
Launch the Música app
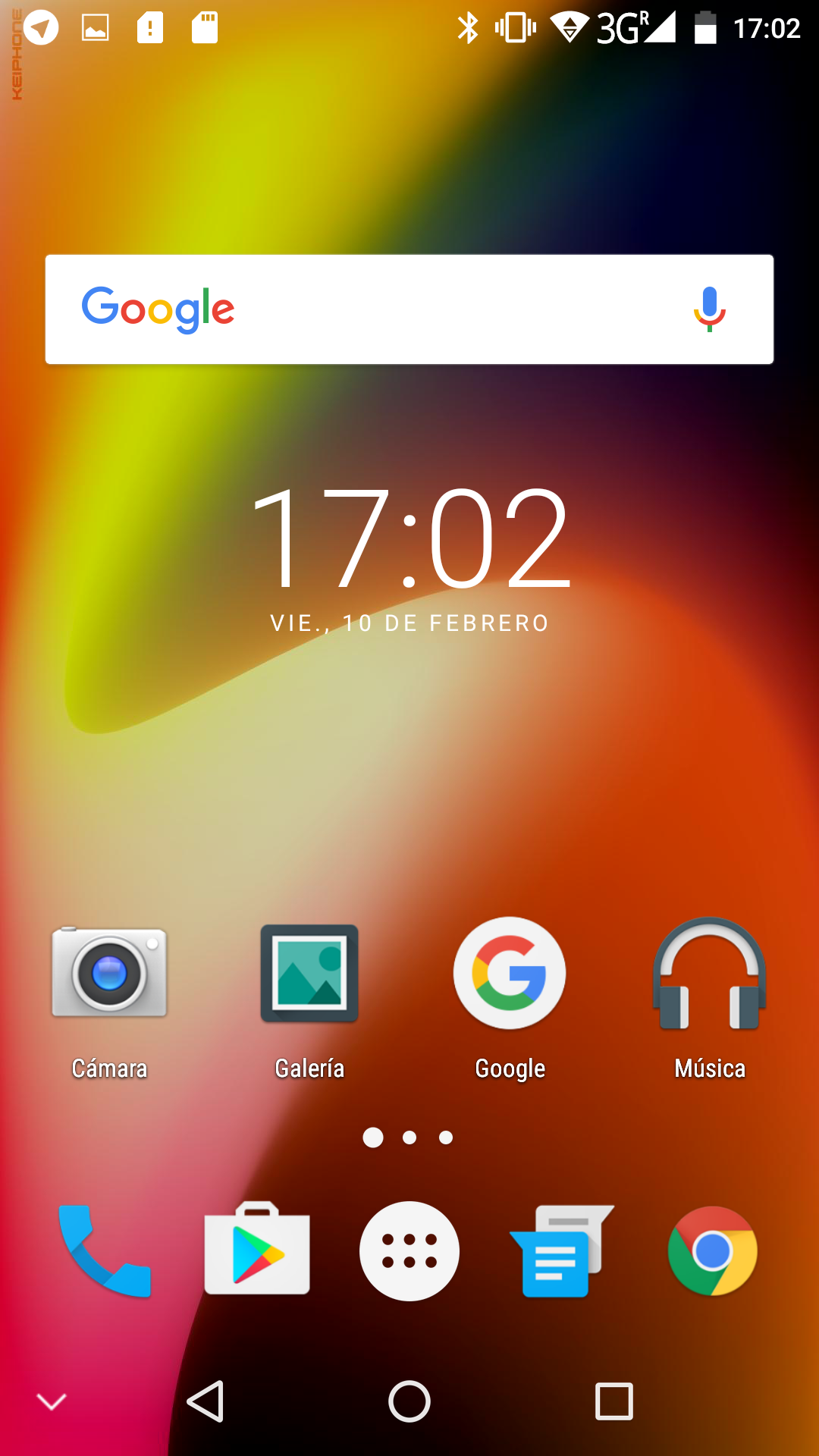710,973
